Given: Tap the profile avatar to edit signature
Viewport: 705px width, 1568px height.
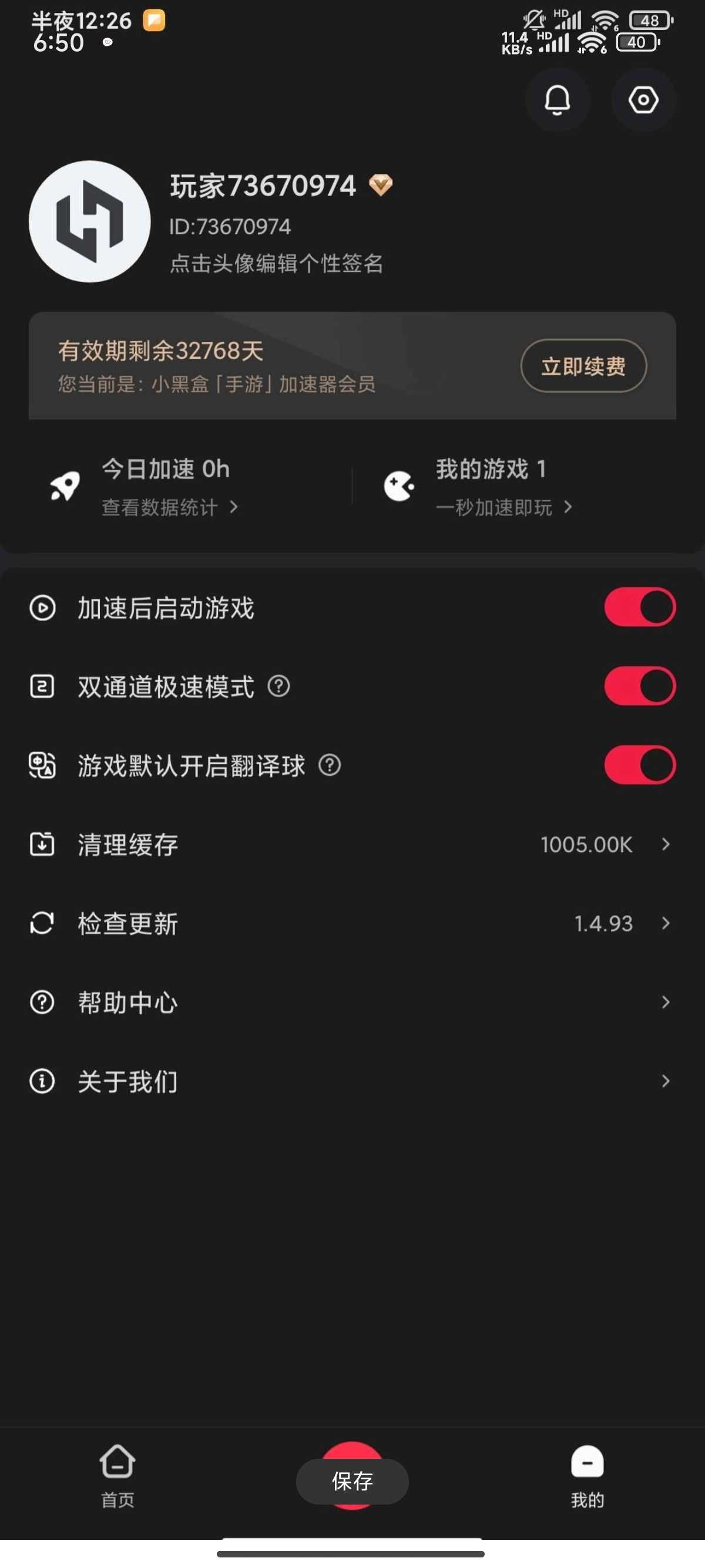Looking at the screenshot, I should pos(89,221).
